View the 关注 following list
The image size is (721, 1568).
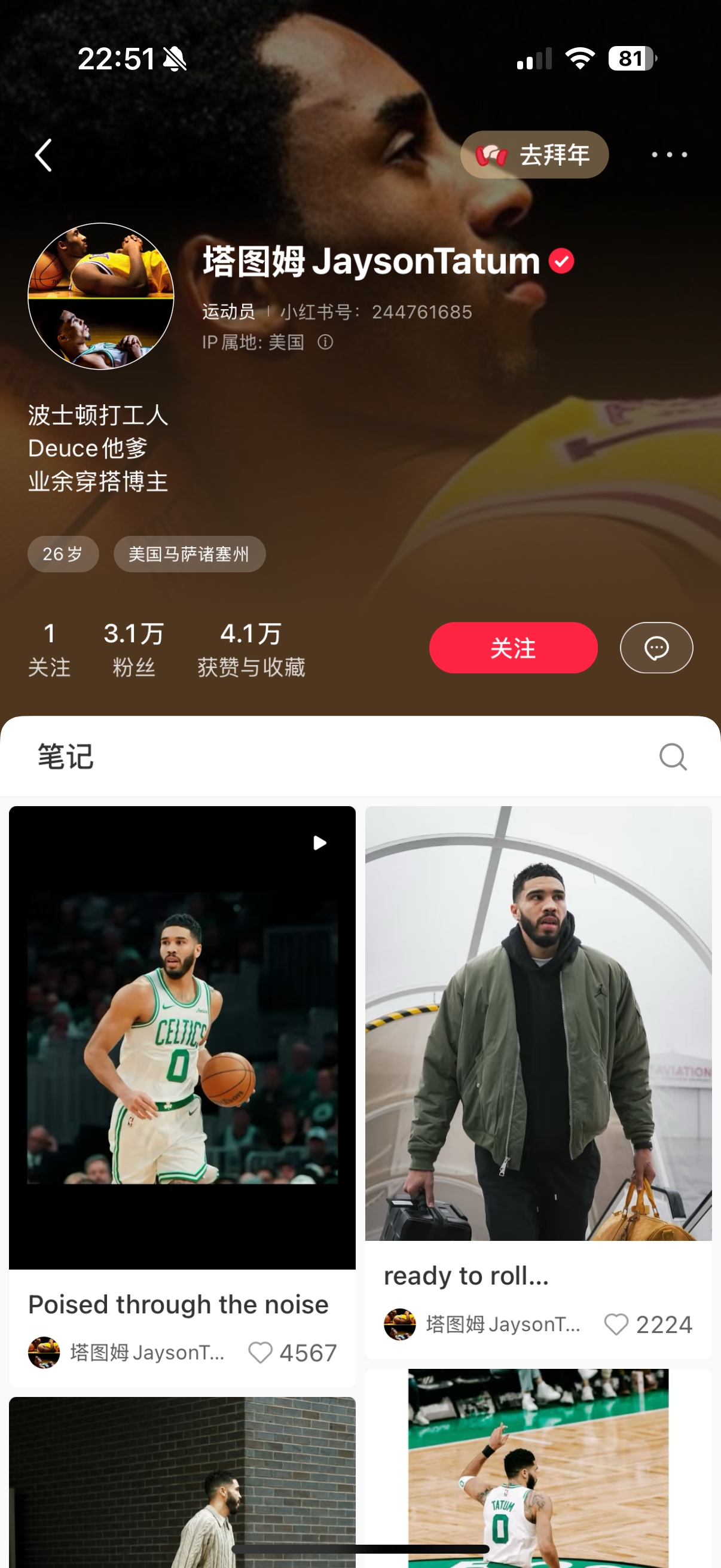click(x=49, y=649)
